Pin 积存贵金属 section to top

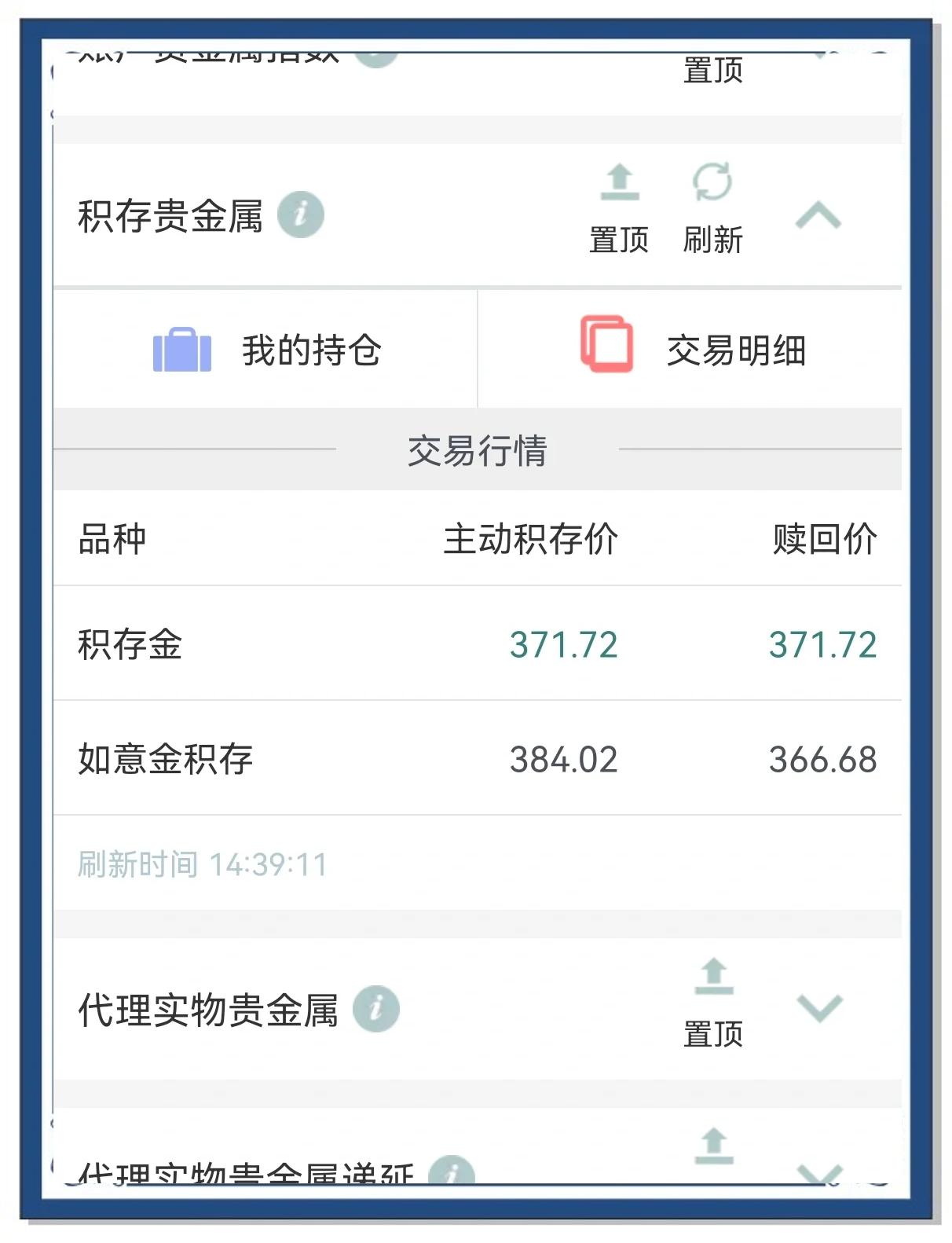(x=619, y=208)
